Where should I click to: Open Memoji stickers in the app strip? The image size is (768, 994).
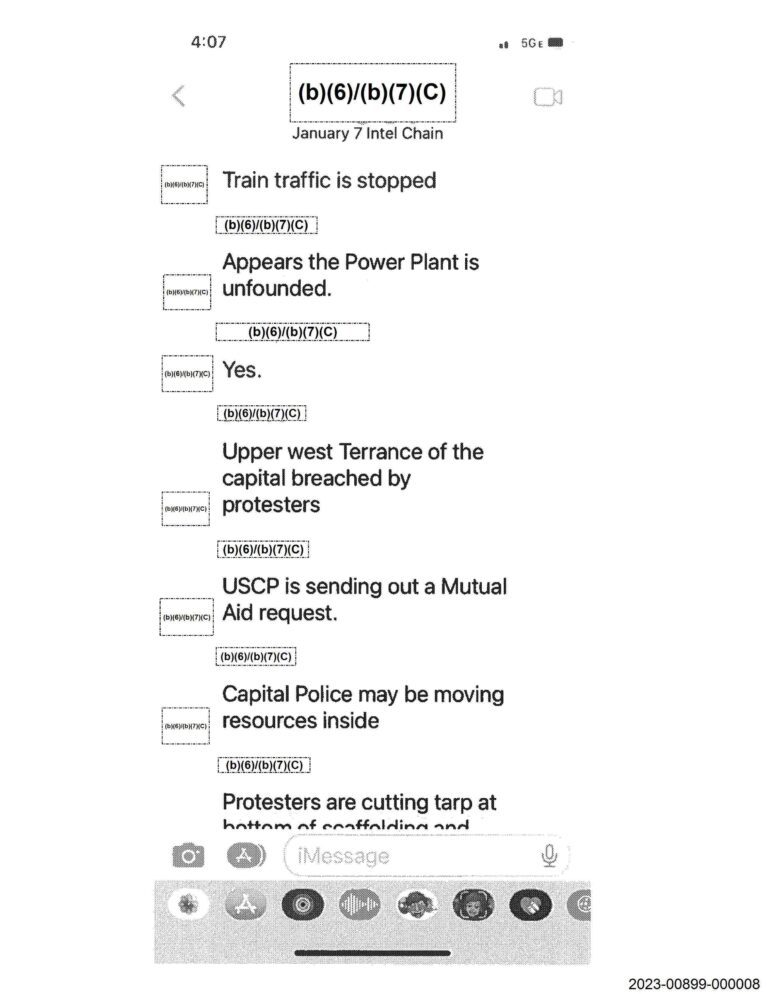416,905
